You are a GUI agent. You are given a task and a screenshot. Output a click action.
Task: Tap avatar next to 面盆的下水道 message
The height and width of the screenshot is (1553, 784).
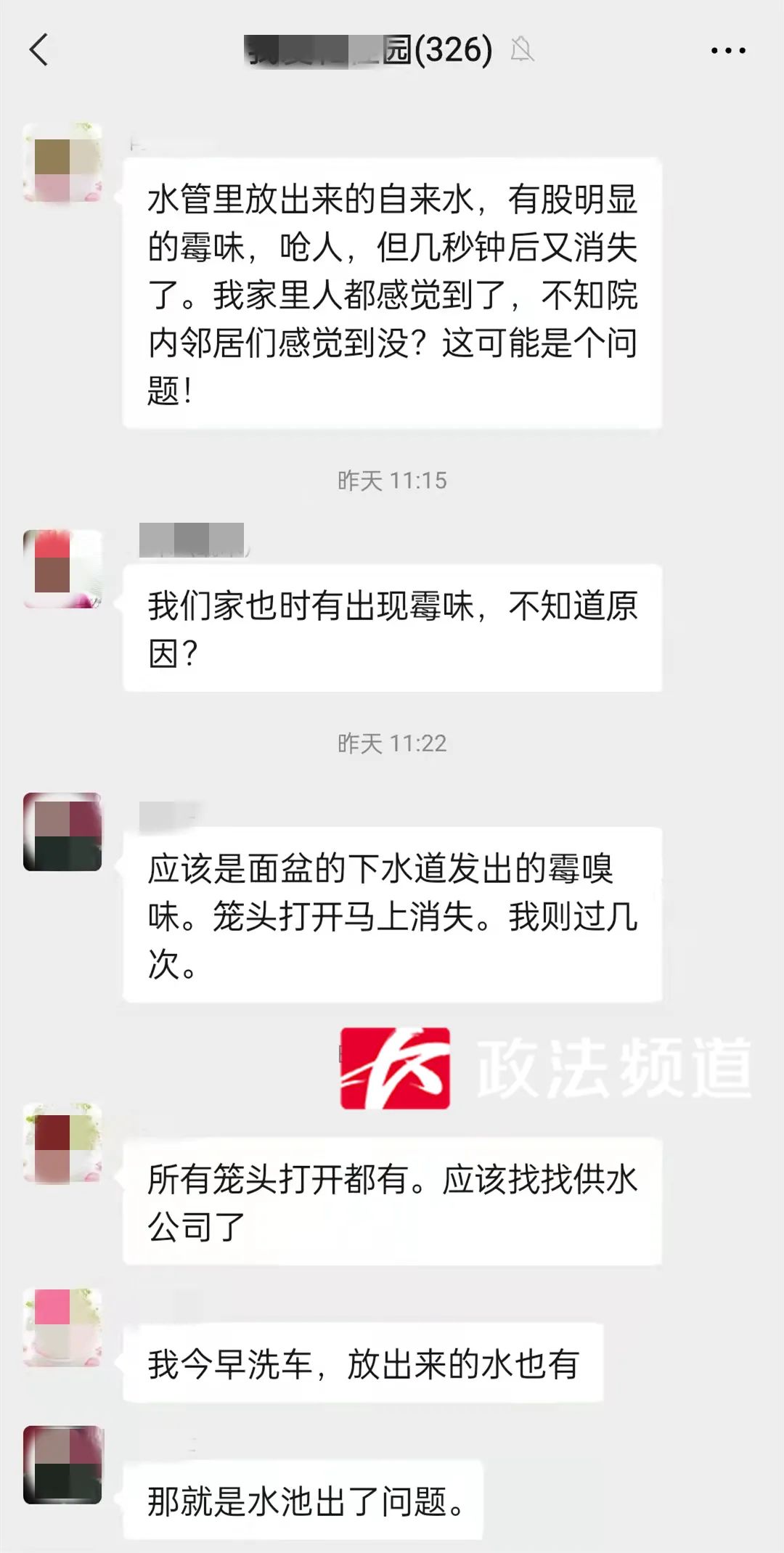coord(62,831)
